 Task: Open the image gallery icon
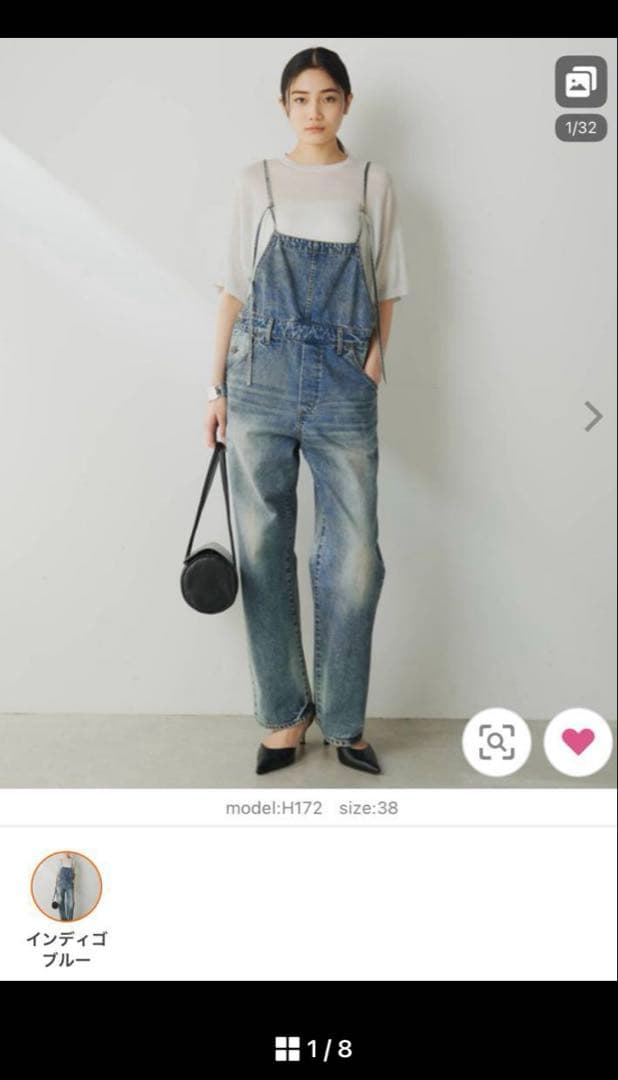tap(581, 83)
